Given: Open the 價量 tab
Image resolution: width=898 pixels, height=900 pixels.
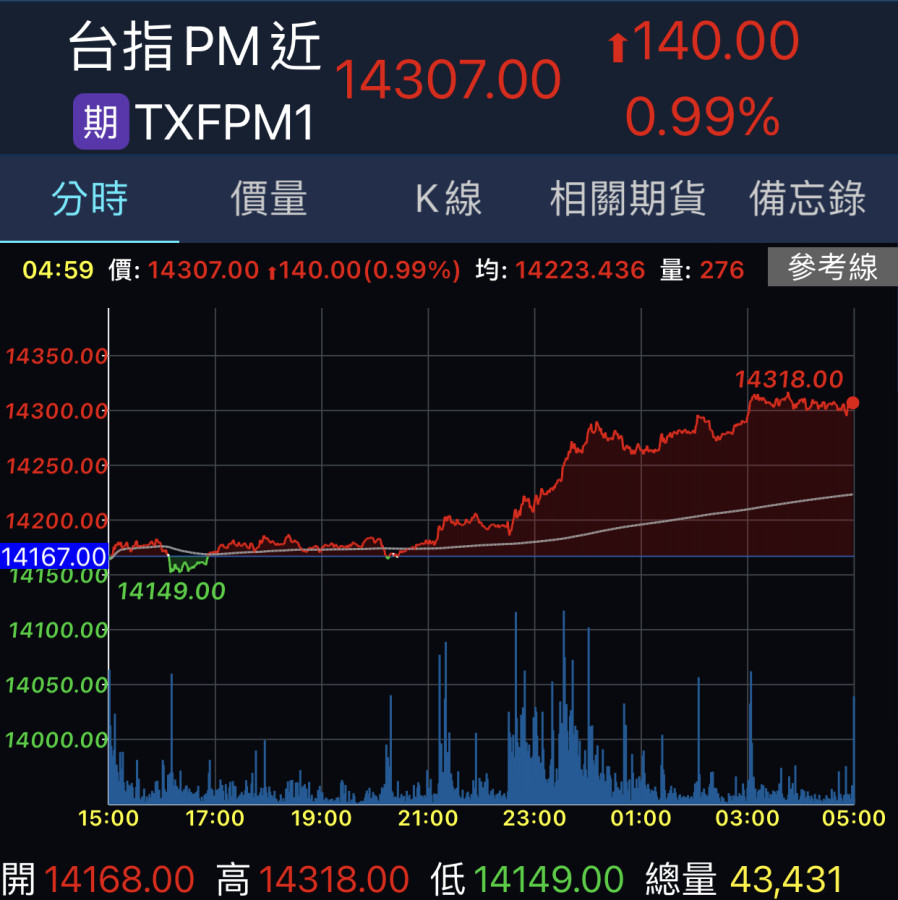Looking at the screenshot, I should click(269, 199).
